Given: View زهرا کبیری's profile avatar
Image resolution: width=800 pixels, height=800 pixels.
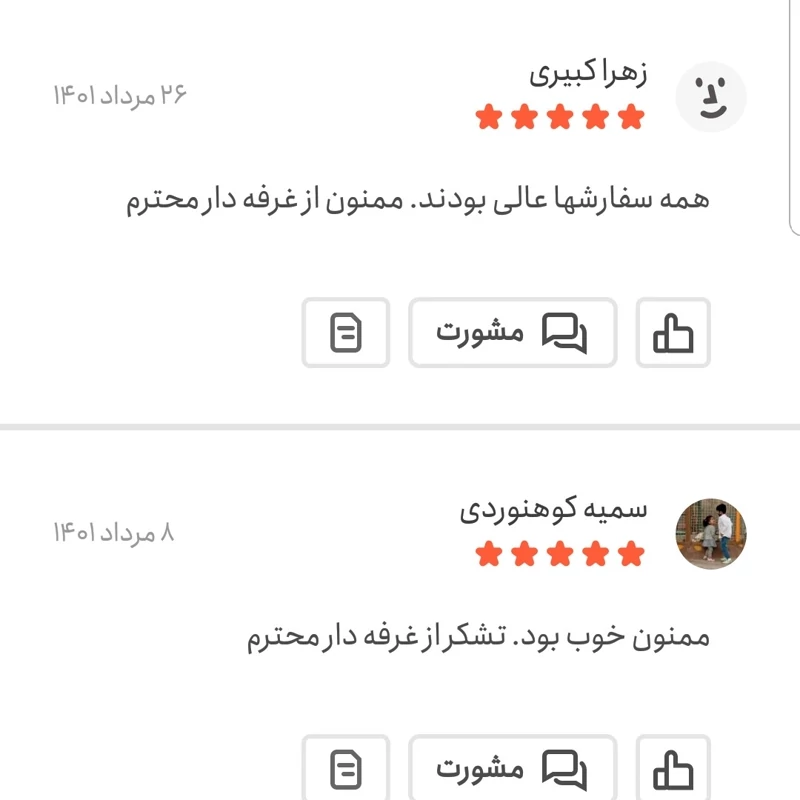Looking at the screenshot, I should pyautogui.click(x=711, y=97).
